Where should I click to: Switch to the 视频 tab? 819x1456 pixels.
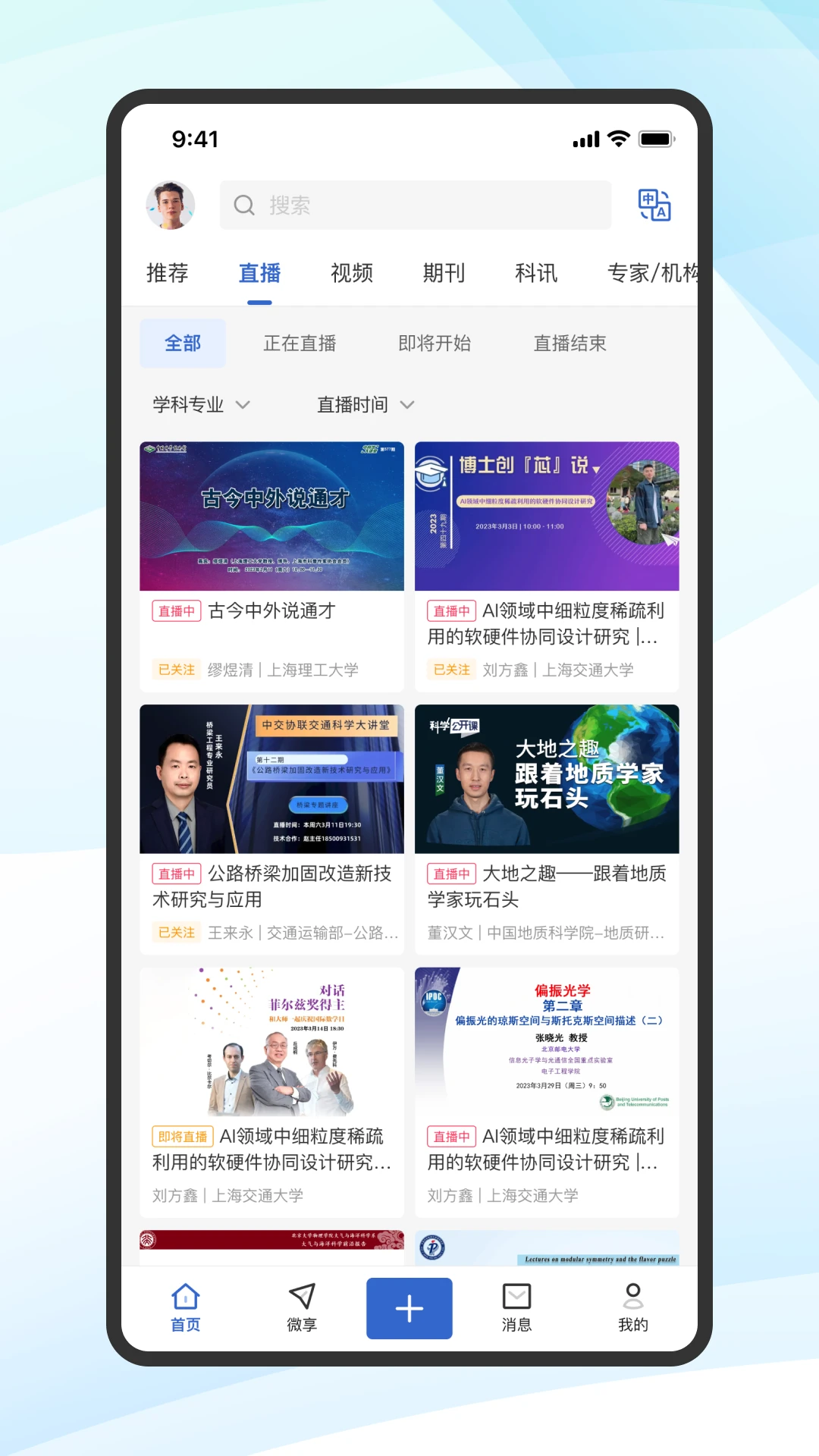pos(352,273)
